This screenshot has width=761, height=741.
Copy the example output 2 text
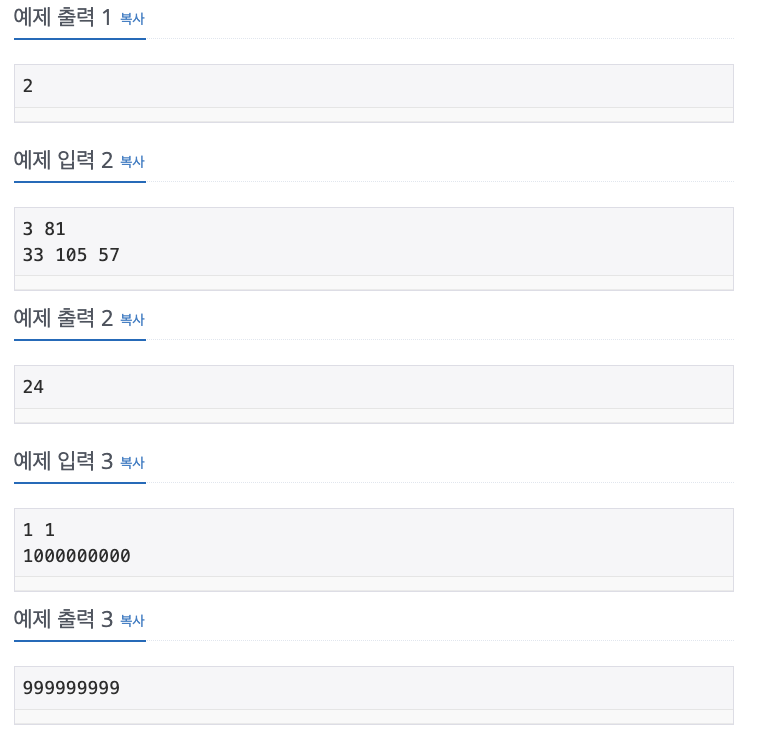(132, 320)
